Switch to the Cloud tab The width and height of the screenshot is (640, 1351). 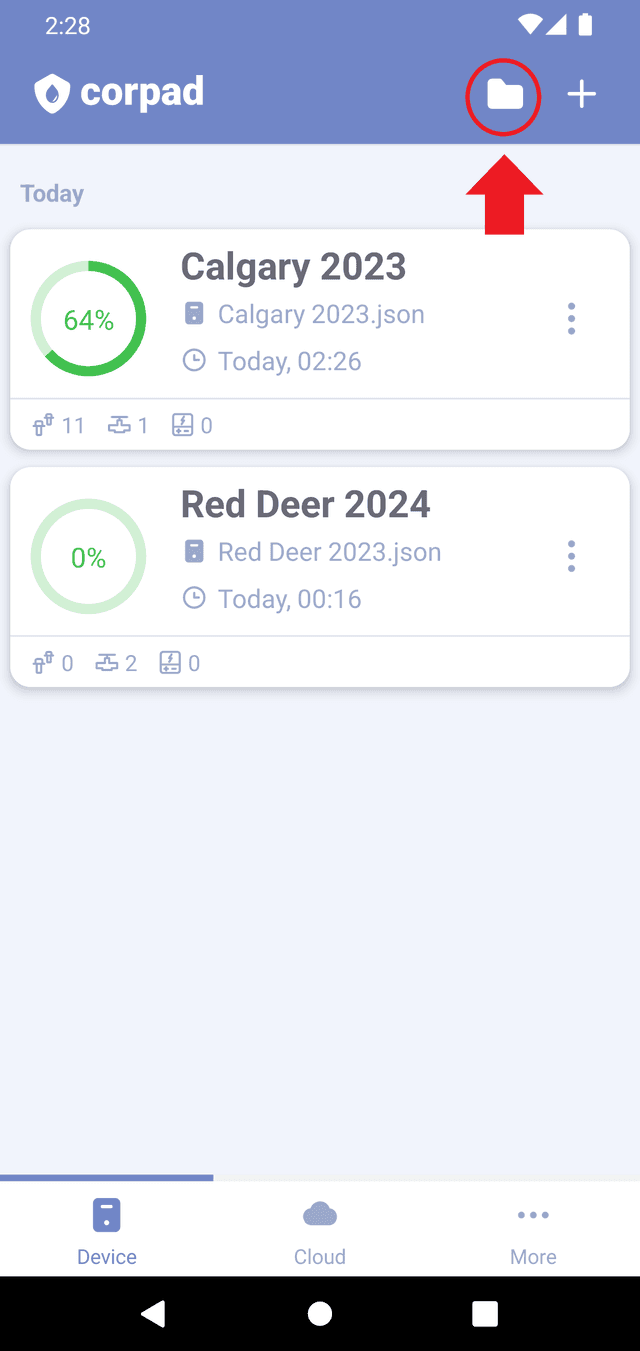pyautogui.click(x=320, y=1230)
